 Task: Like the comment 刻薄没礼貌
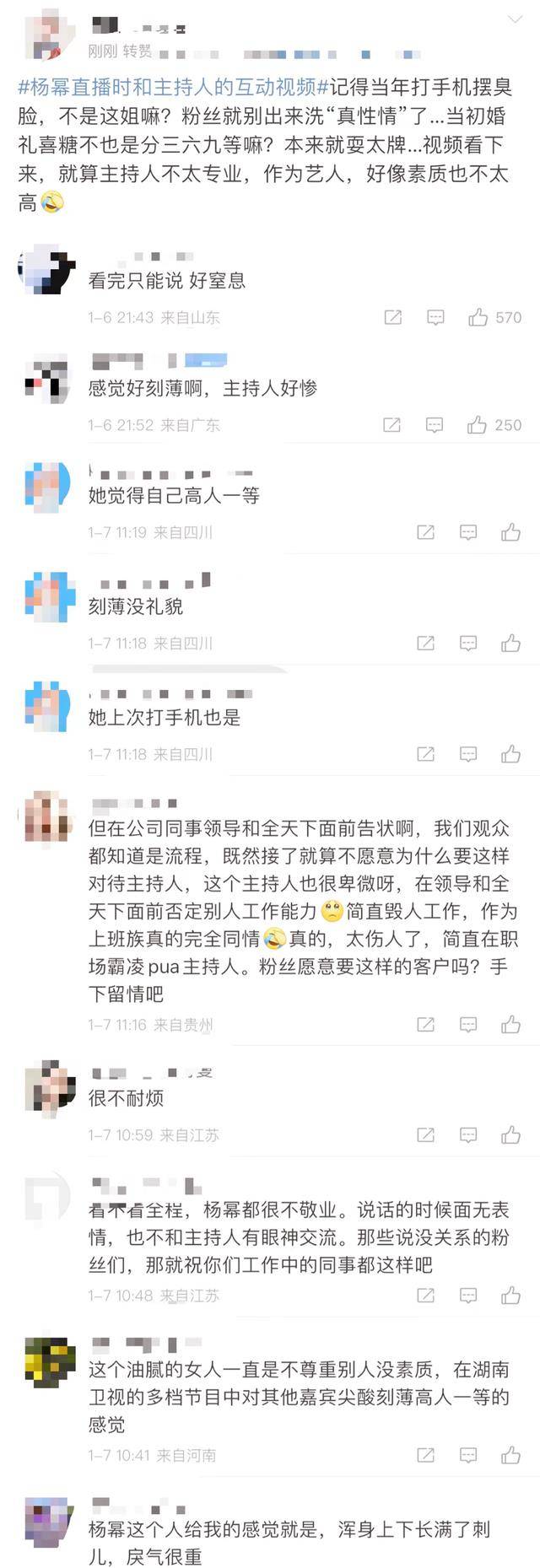coord(510,644)
